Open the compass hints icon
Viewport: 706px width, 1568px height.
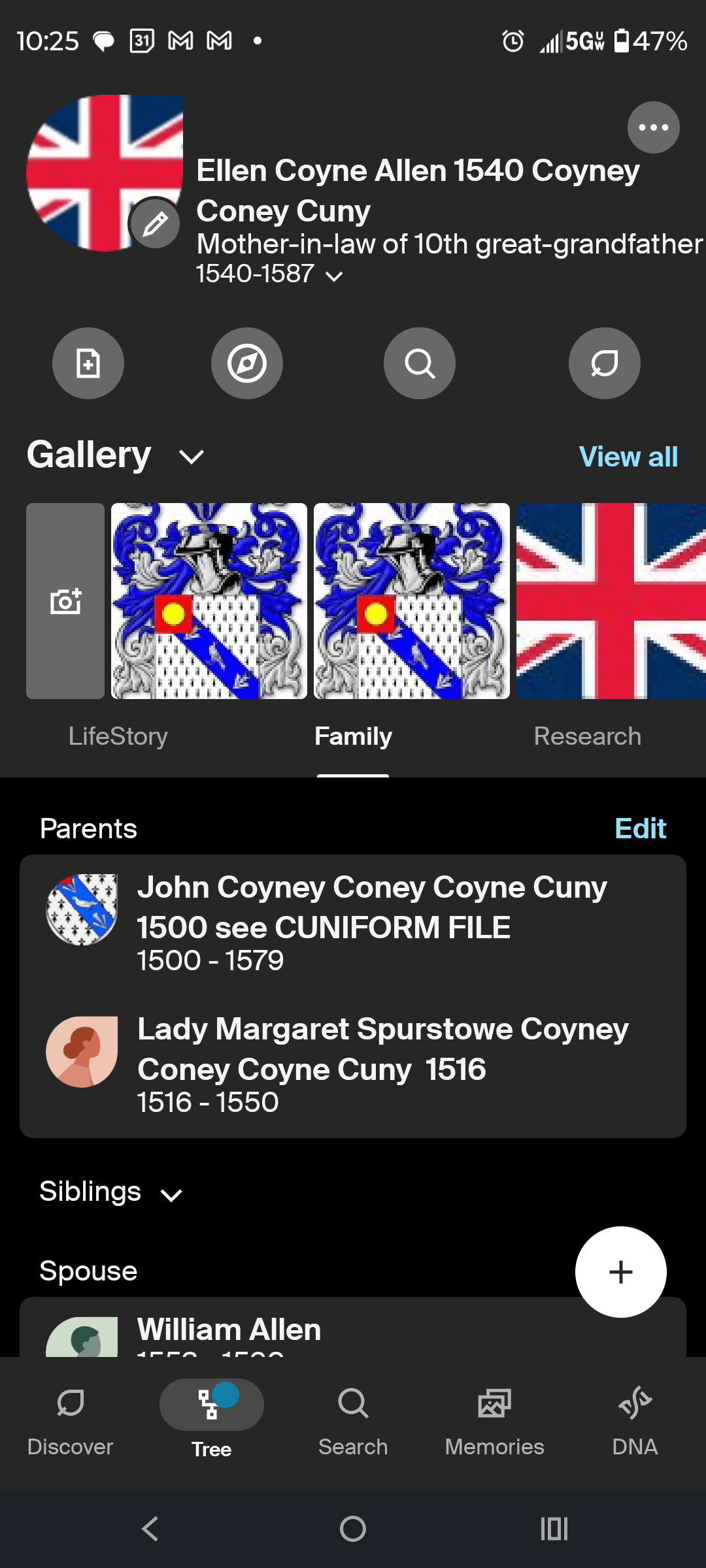pos(247,363)
